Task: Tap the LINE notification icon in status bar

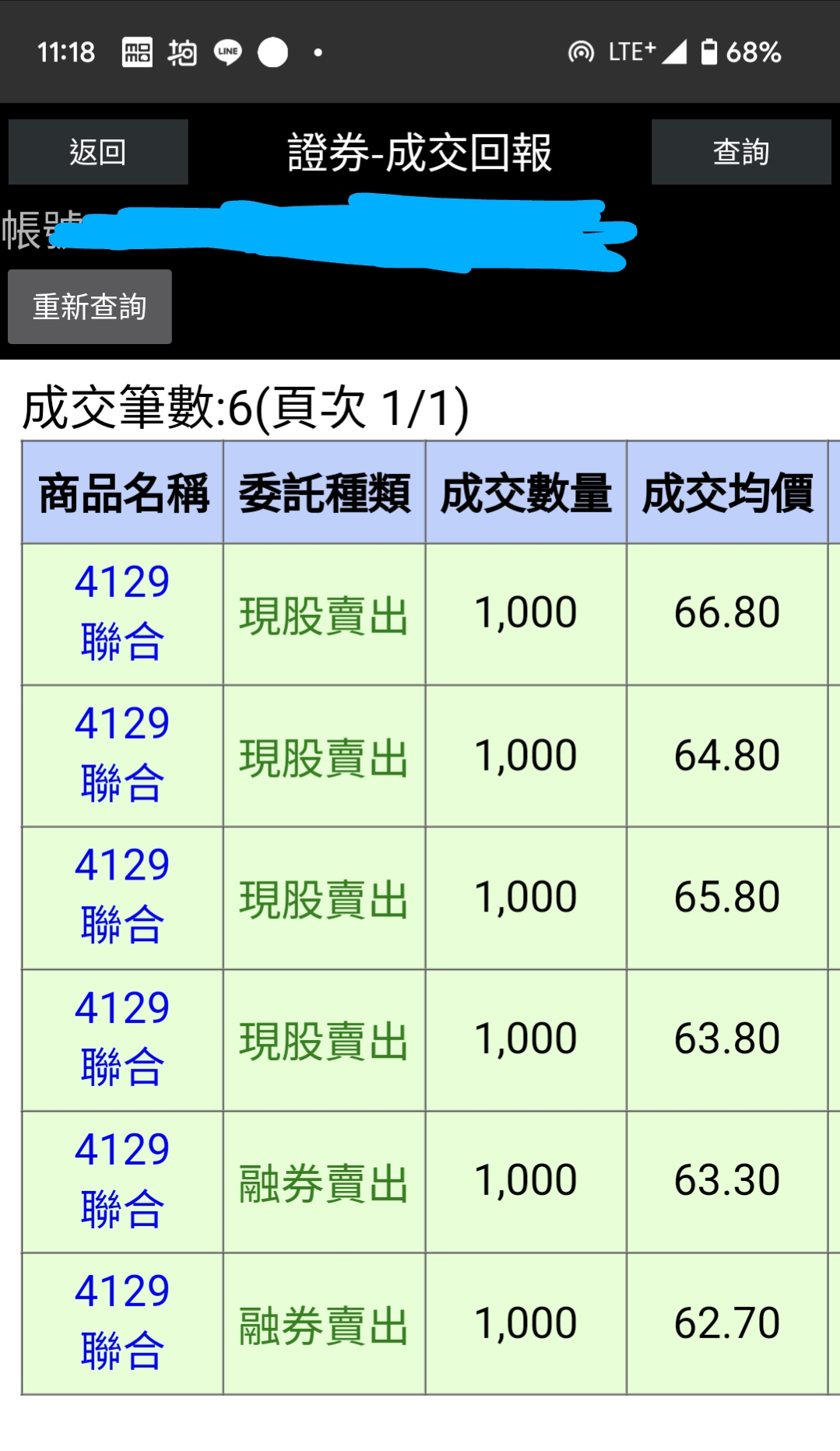Action: [226, 52]
